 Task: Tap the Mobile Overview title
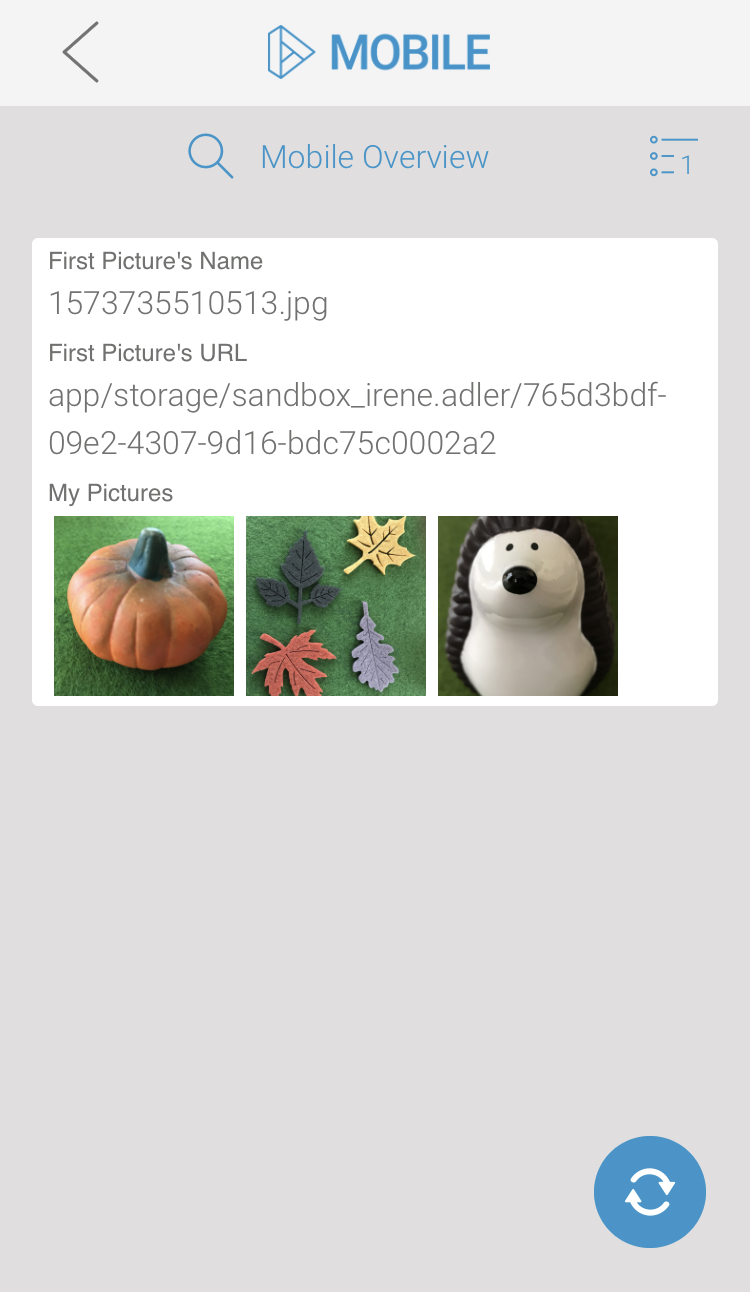click(374, 156)
